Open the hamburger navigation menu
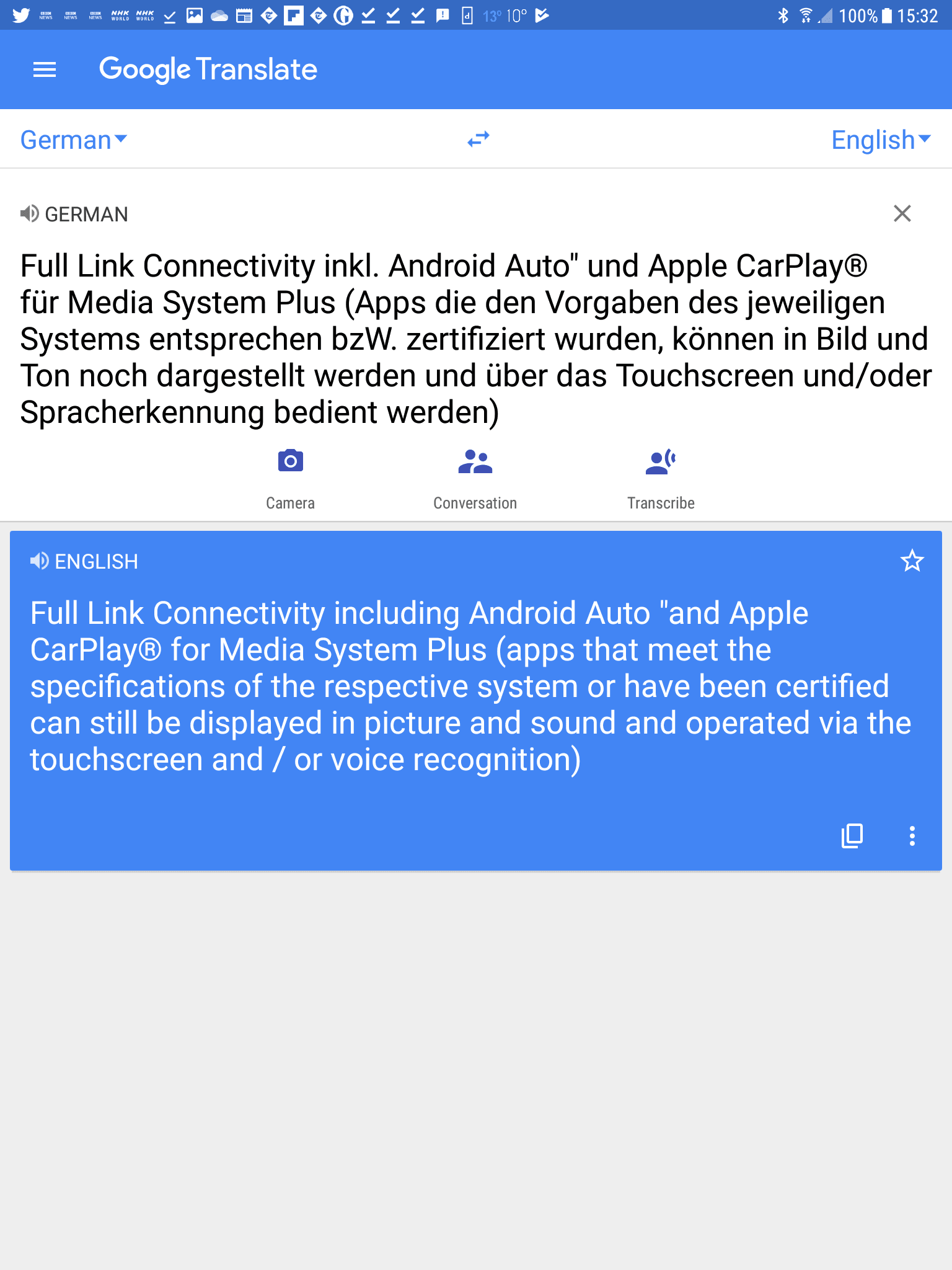This screenshot has height=1270, width=952. pyautogui.click(x=45, y=69)
